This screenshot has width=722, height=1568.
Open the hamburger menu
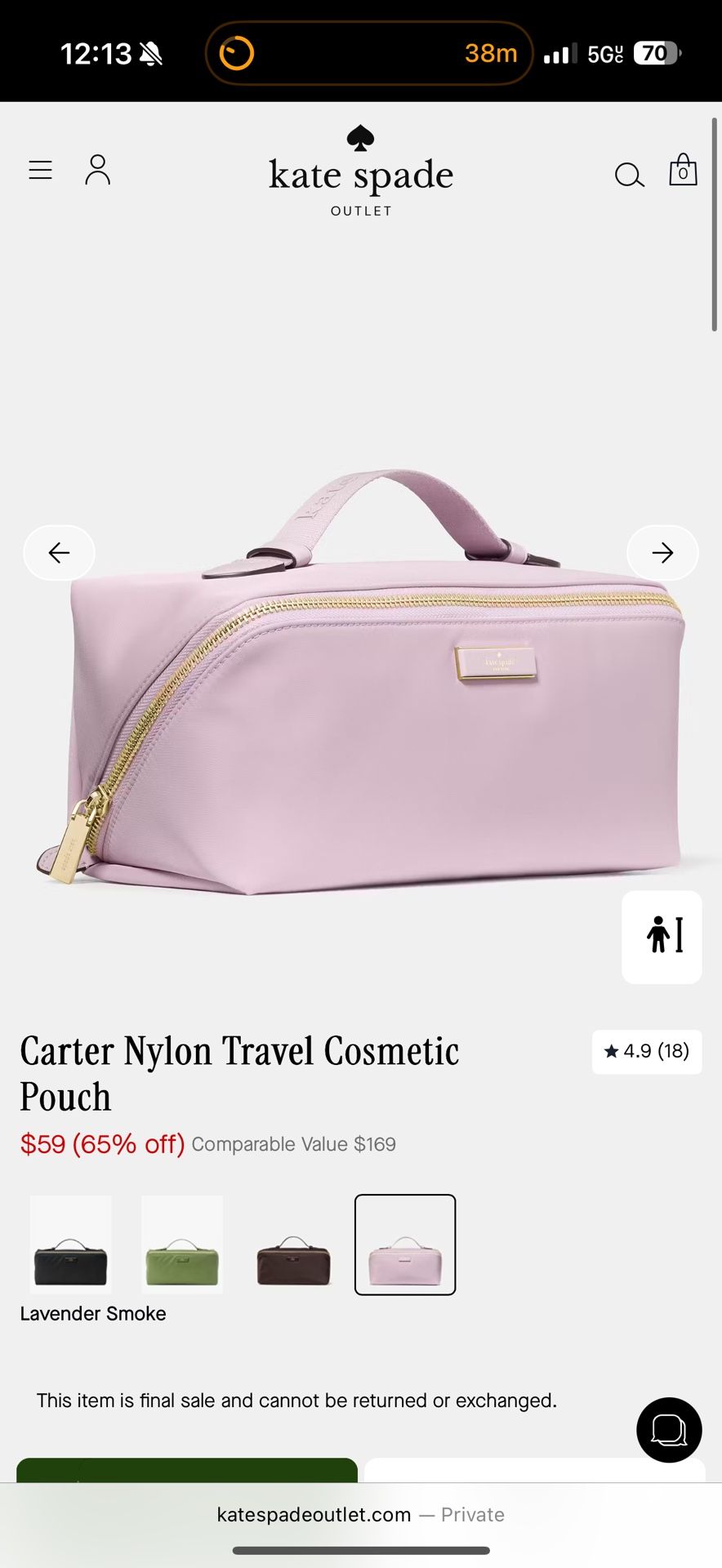click(x=40, y=170)
